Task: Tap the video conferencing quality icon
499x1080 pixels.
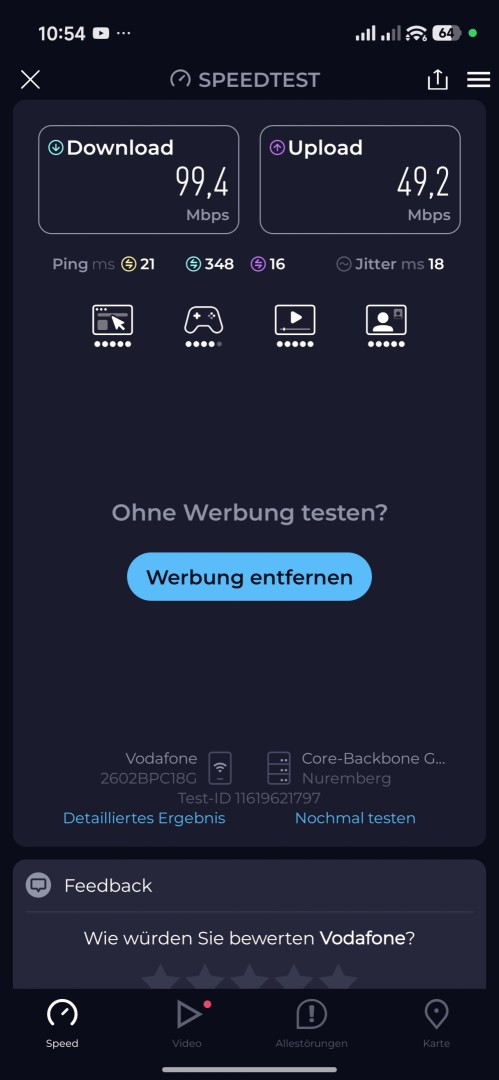Action: 386,326
